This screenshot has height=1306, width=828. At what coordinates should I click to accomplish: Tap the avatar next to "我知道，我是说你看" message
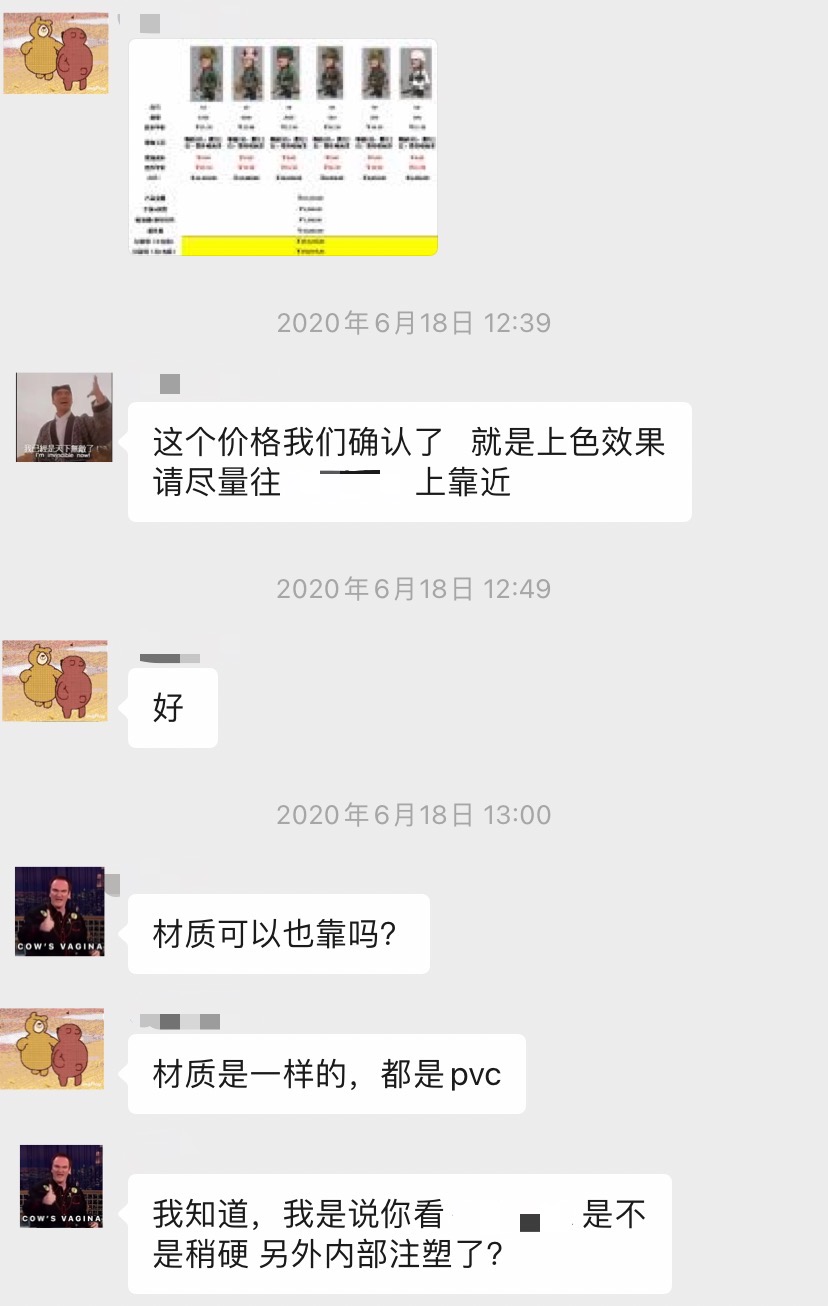[62, 1186]
